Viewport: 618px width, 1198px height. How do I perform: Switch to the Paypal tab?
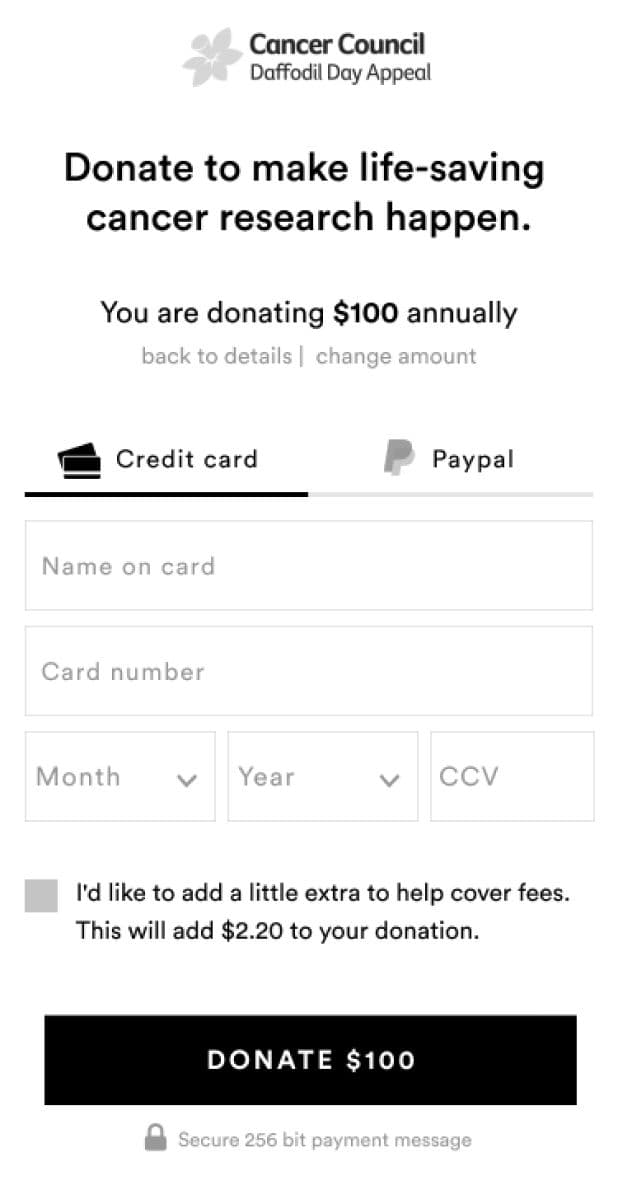click(x=451, y=461)
